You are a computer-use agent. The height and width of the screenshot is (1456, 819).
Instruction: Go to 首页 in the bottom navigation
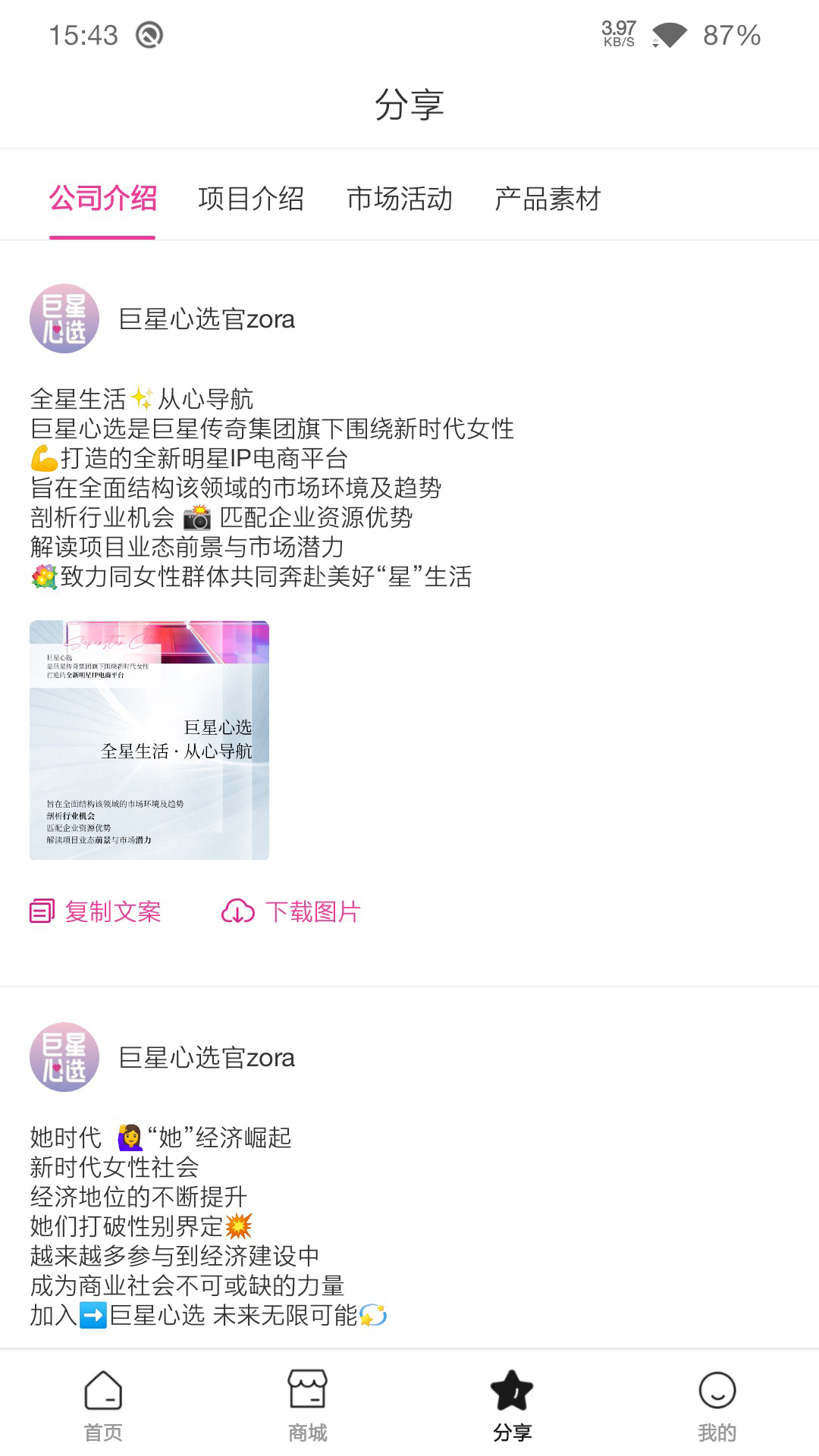103,1406
